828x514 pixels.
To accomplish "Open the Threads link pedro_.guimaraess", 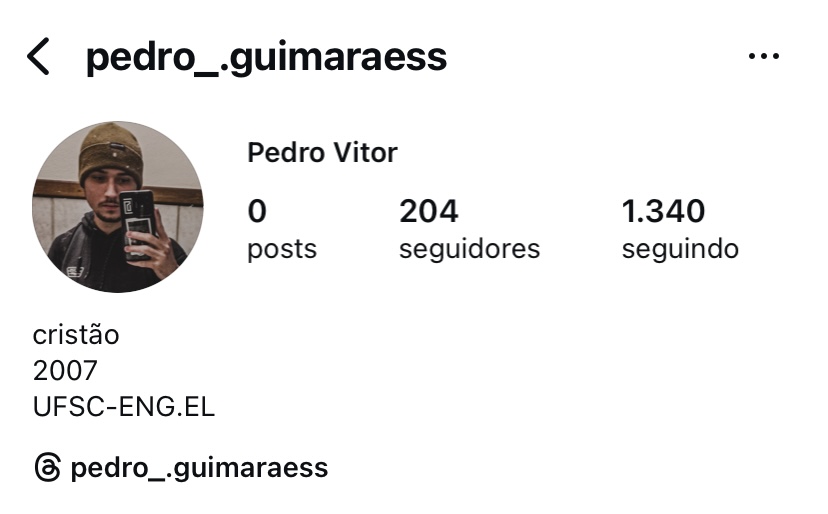I will tap(181, 467).
